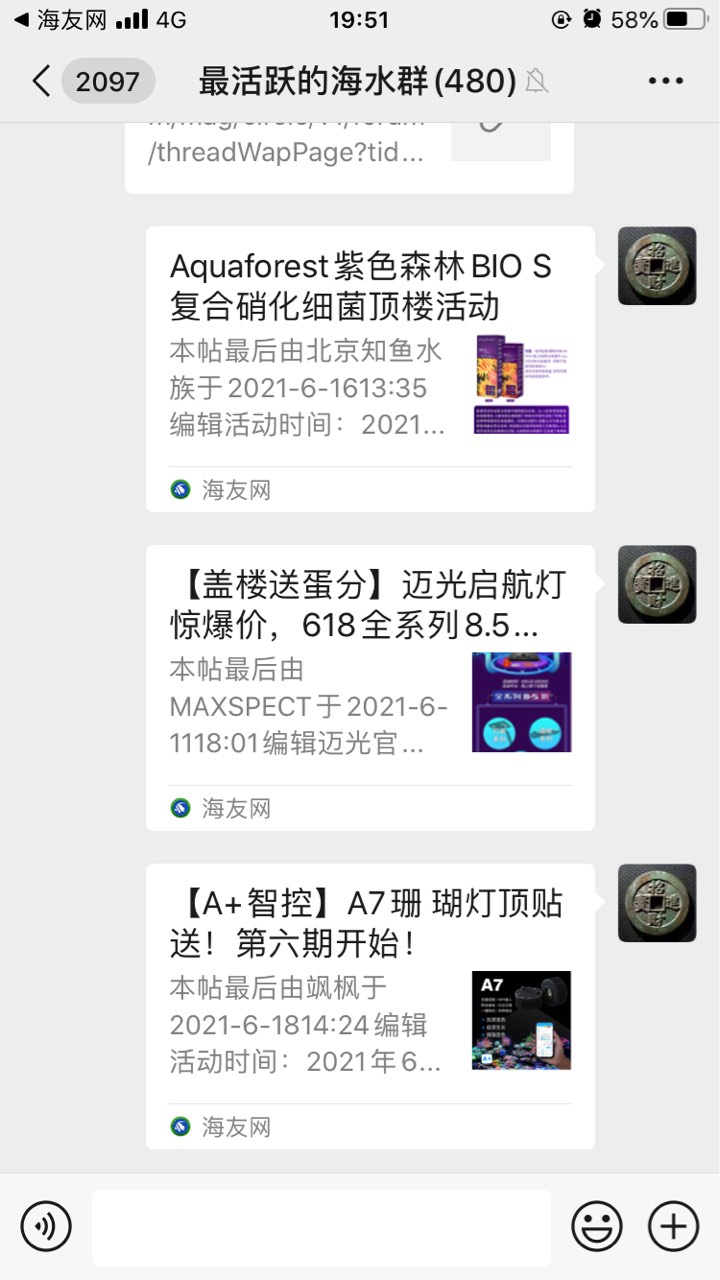The height and width of the screenshot is (1280, 720).
Task: Switch to voice message input
Action: pos(46,1226)
